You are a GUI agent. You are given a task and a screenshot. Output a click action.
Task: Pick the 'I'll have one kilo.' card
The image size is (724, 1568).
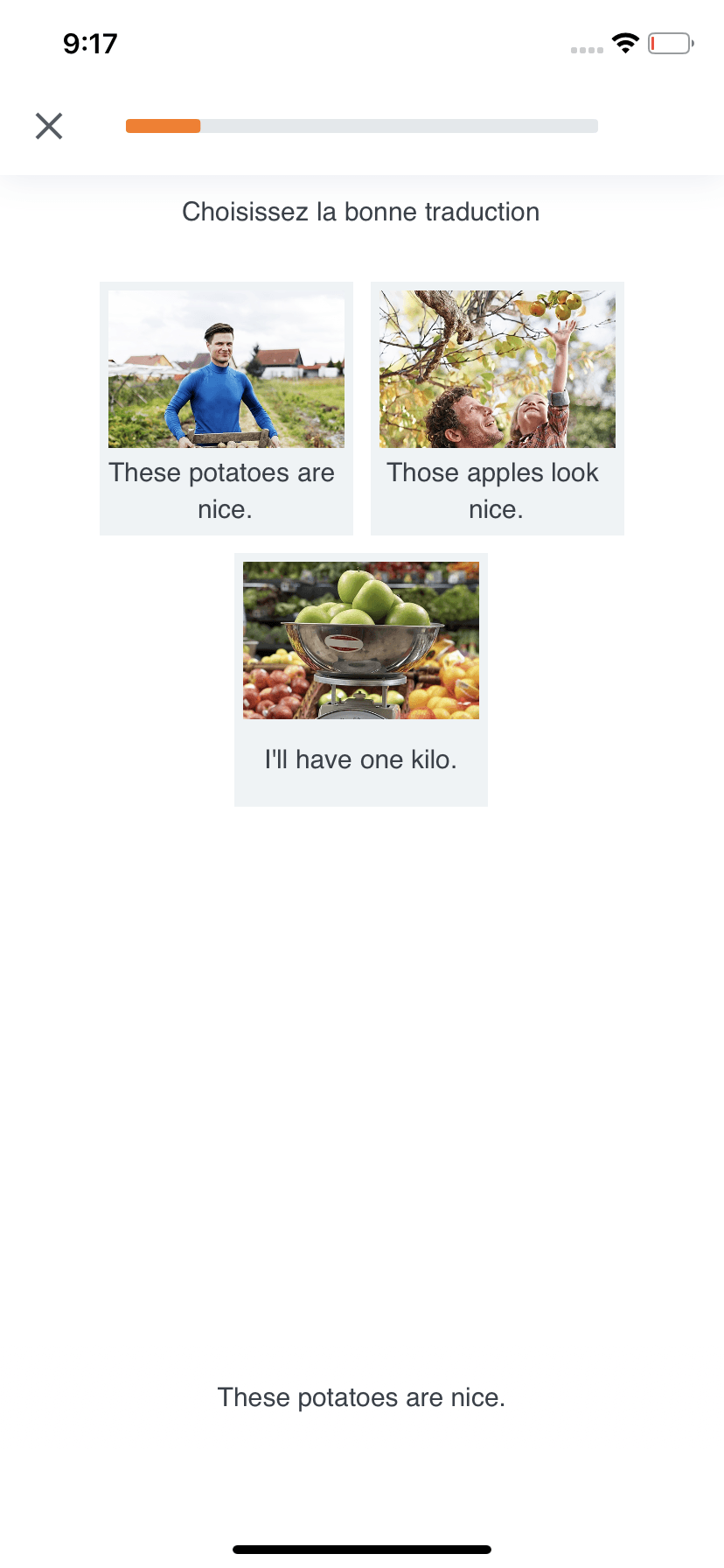pos(361,679)
